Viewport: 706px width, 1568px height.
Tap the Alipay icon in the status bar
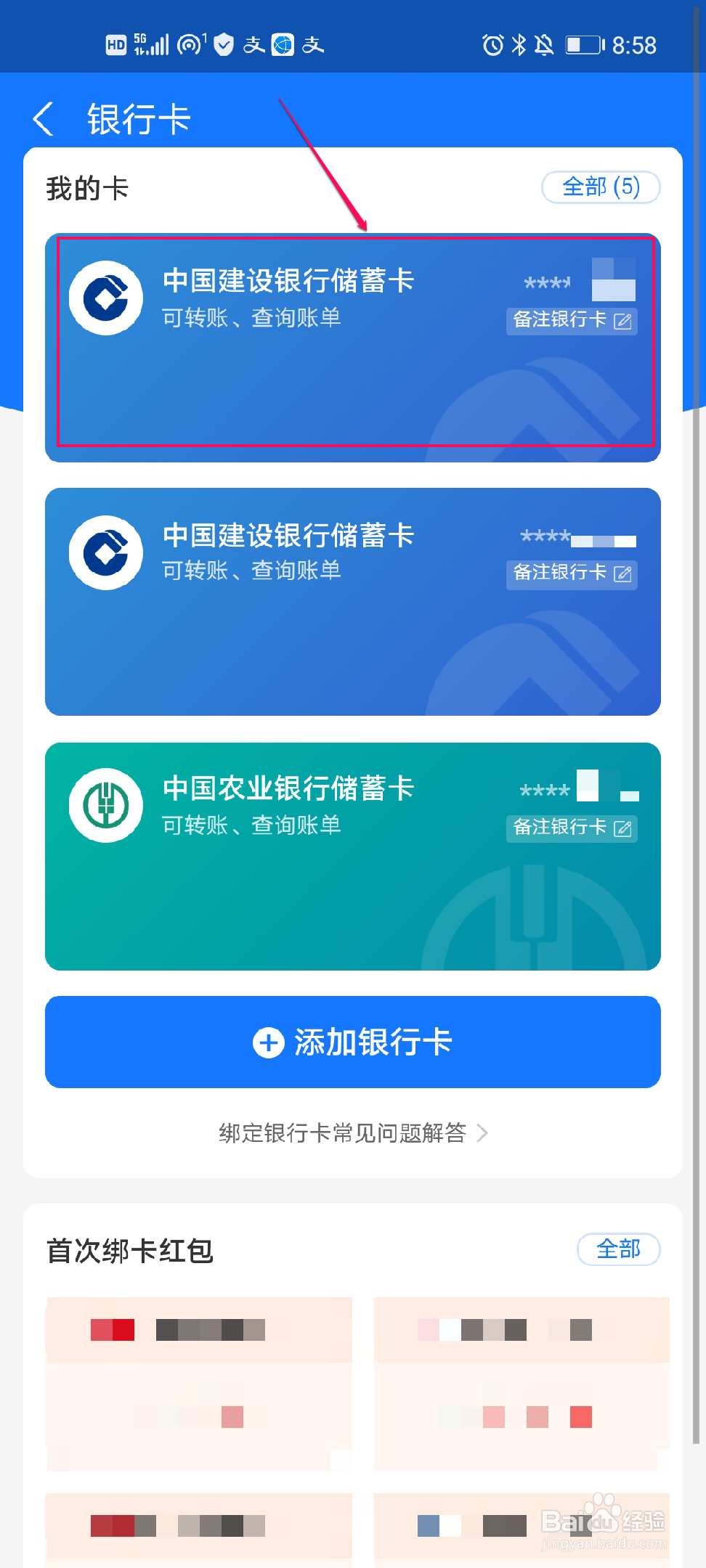pyautogui.click(x=253, y=45)
